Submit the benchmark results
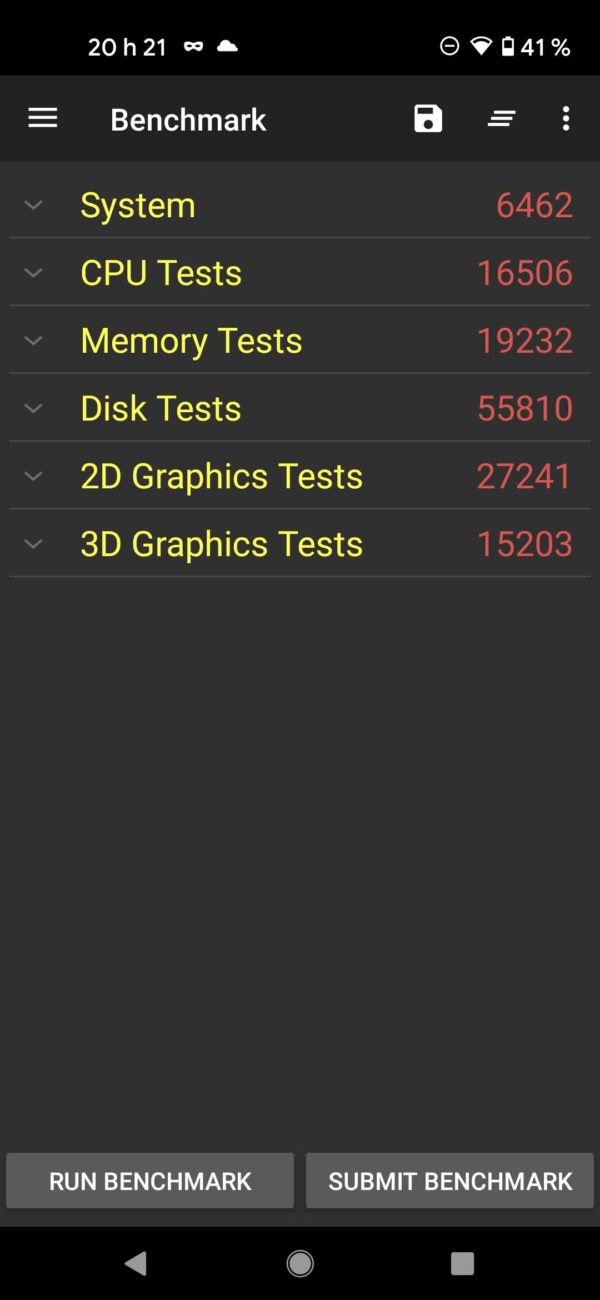The image size is (600, 1300). tap(450, 1181)
